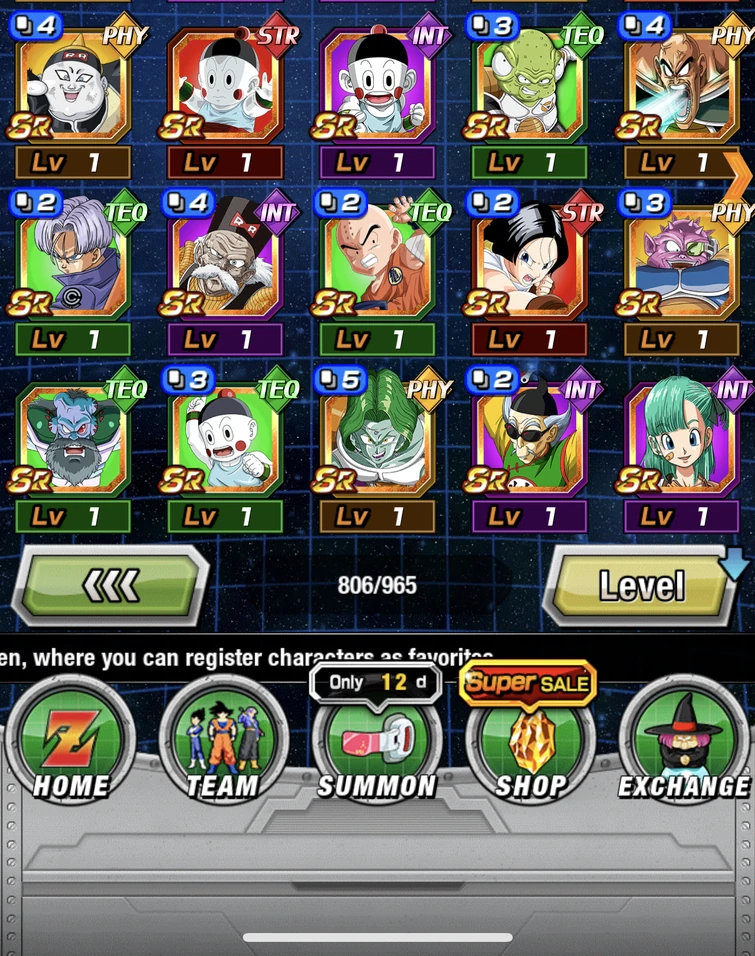Select the INT Dr. Gero character card

pos(224,255)
